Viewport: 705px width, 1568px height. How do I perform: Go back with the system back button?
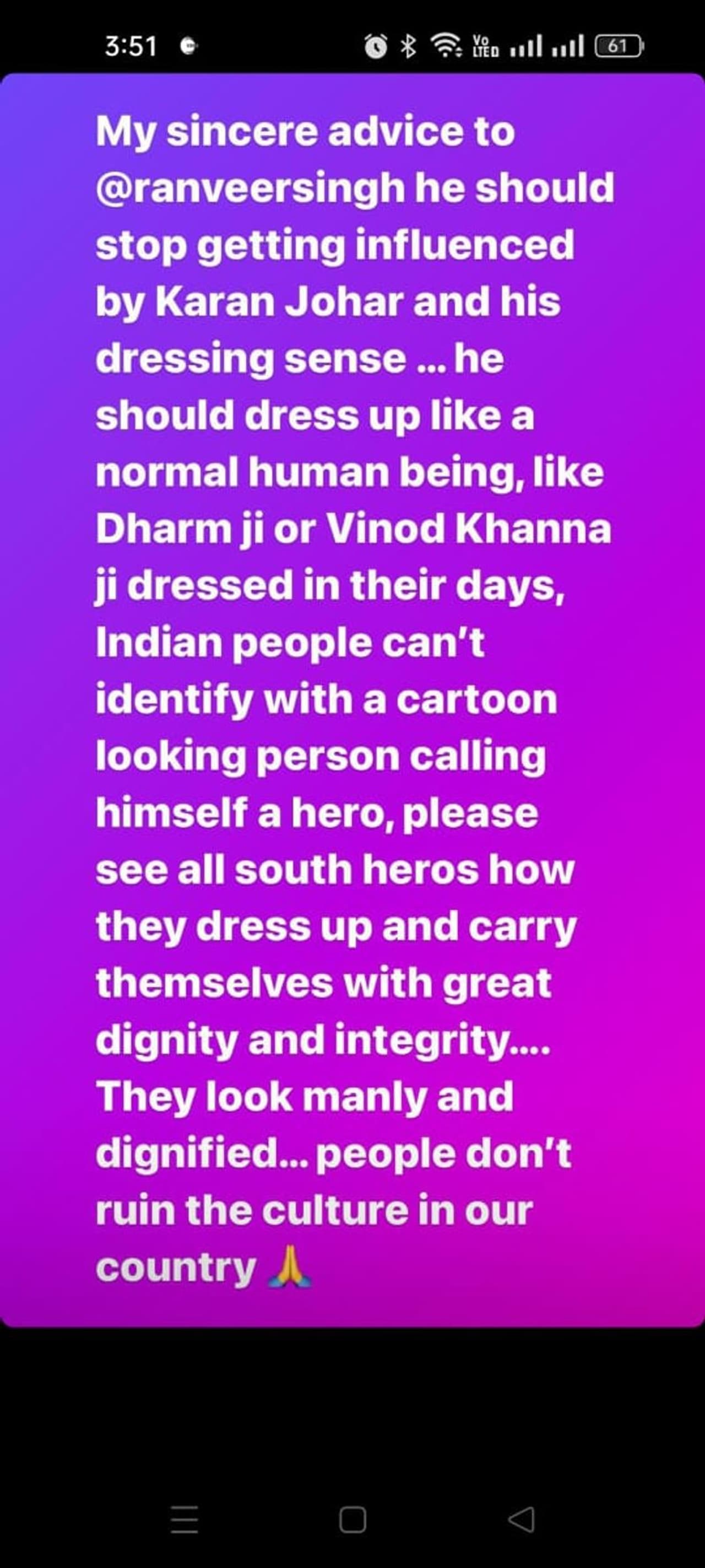coord(521,1519)
